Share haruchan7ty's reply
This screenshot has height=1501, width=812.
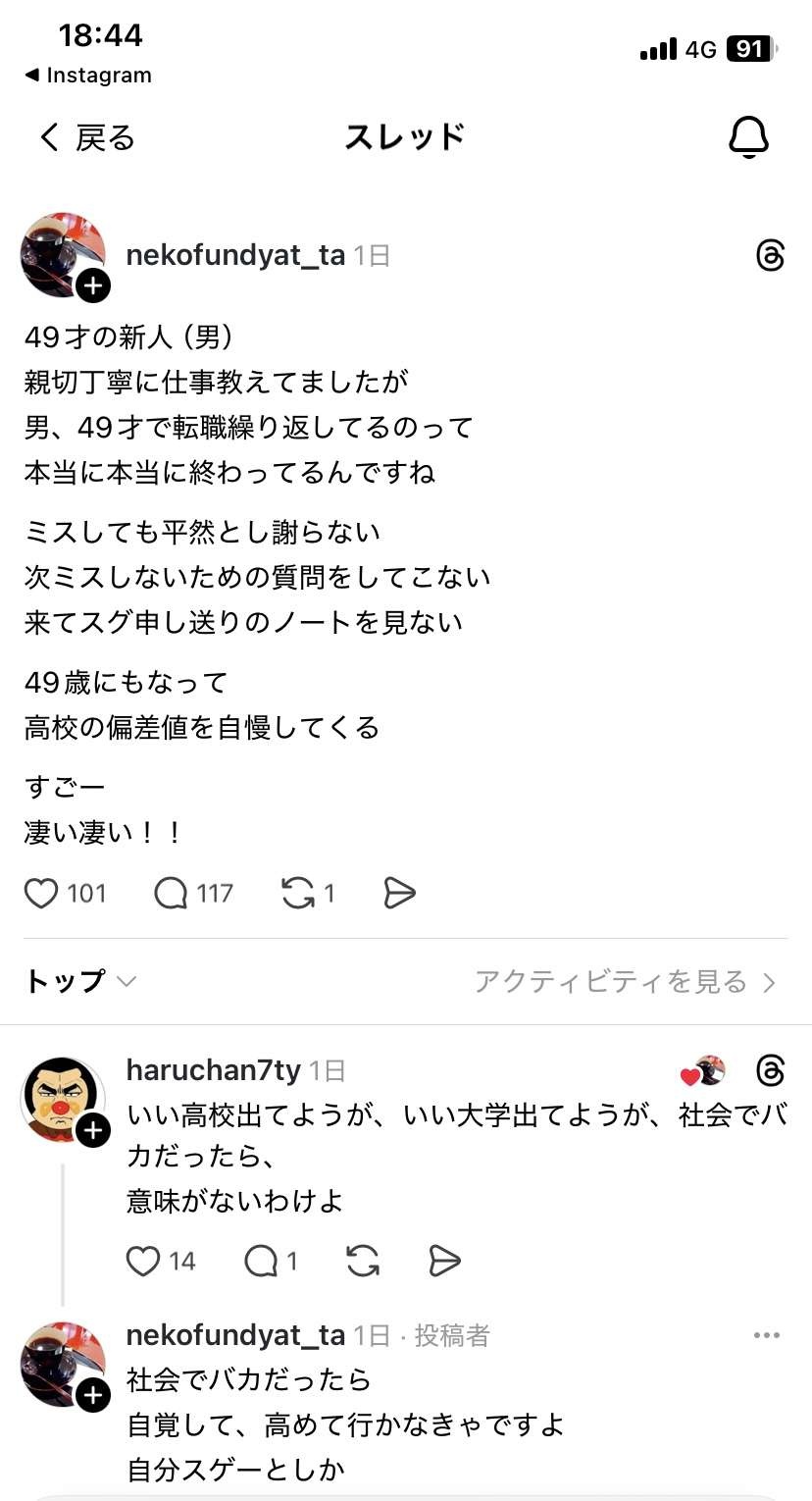(x=445, y=1261)
